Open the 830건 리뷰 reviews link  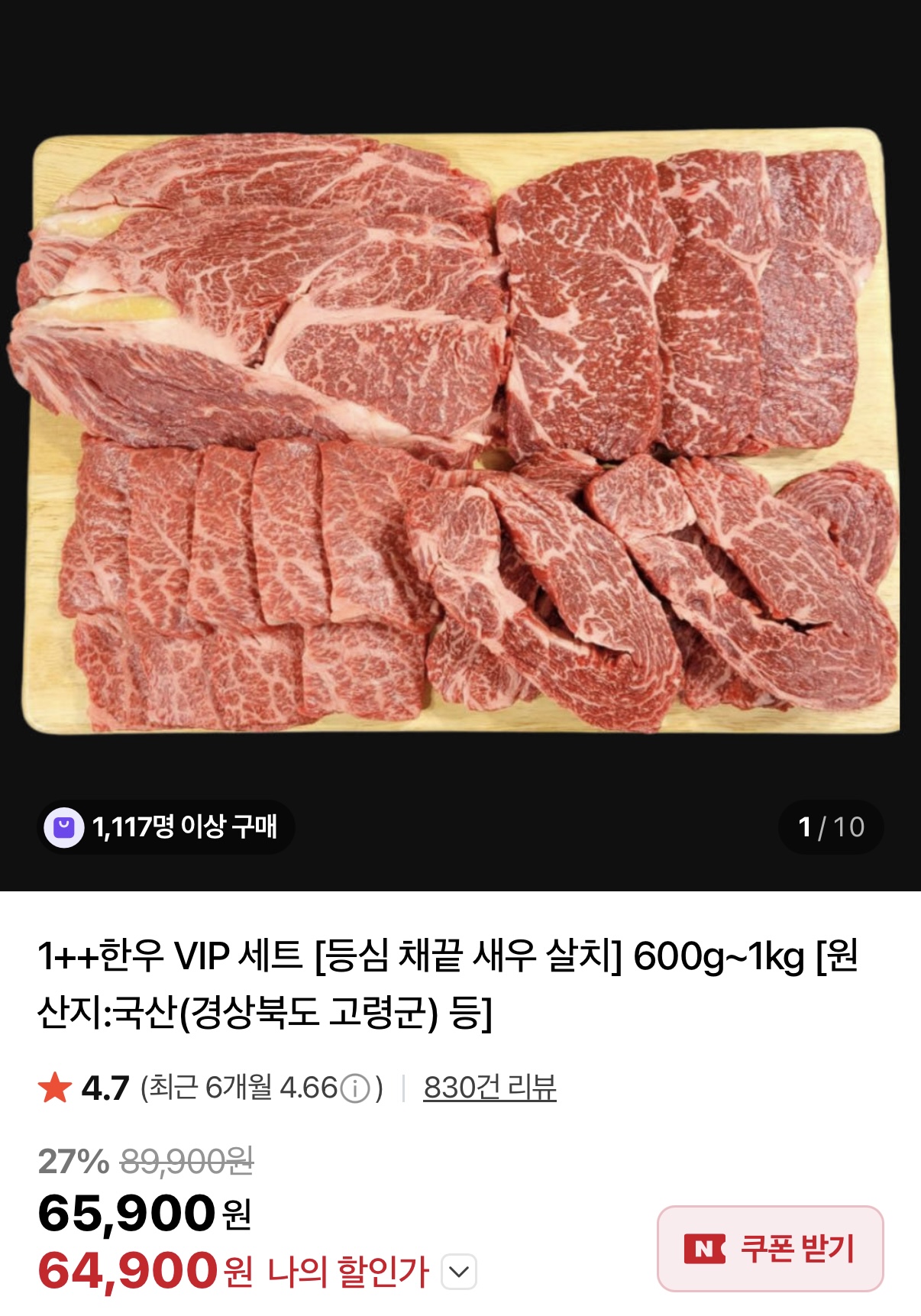(490, 1088)
